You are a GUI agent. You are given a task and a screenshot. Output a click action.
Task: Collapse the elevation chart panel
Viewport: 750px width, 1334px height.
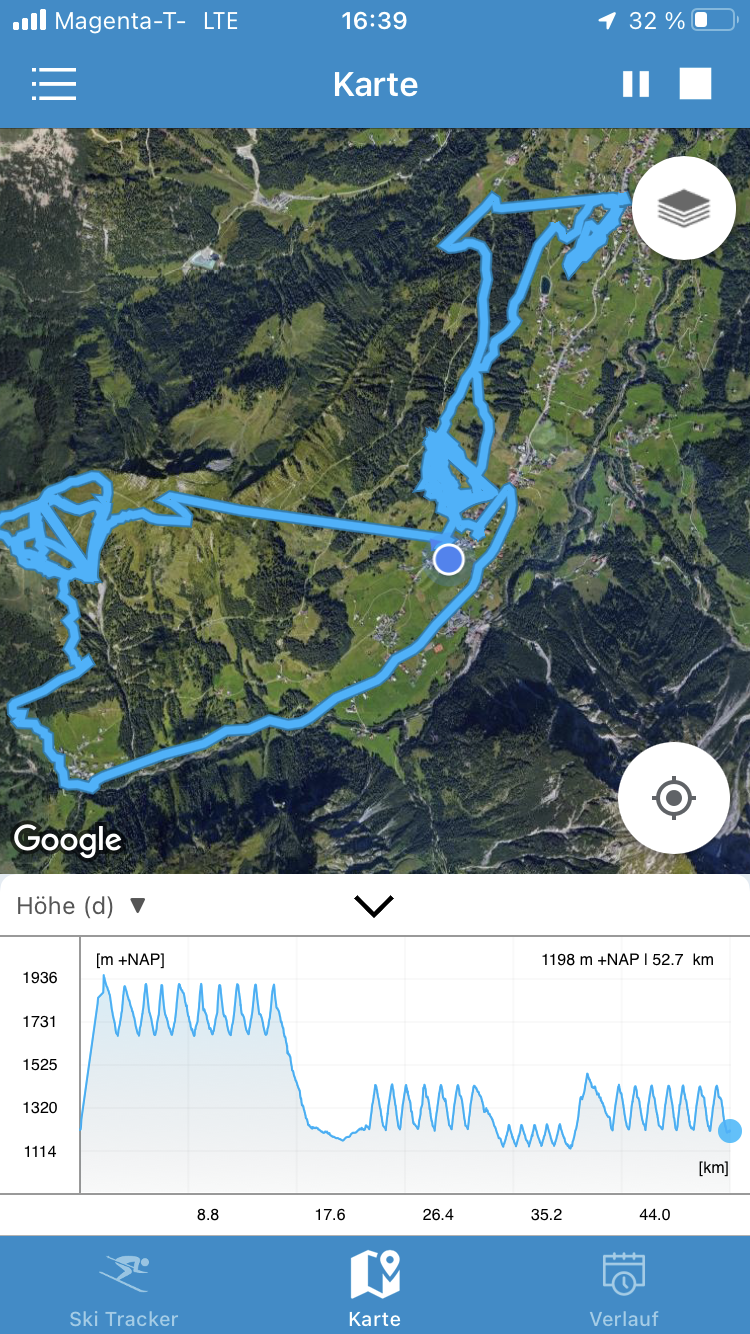374,906
